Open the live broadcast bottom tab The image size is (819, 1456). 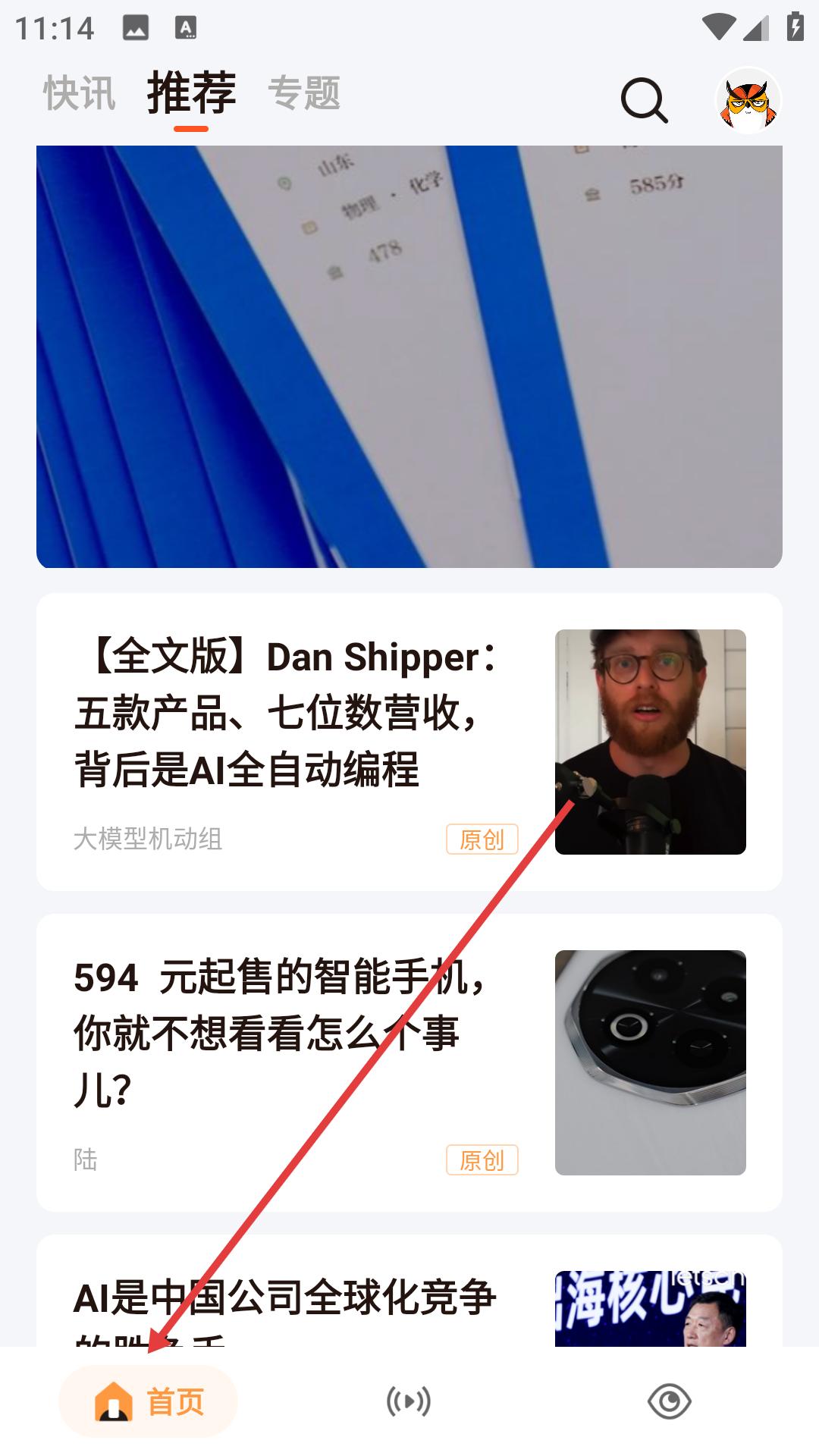click(x=409, y=1401)
